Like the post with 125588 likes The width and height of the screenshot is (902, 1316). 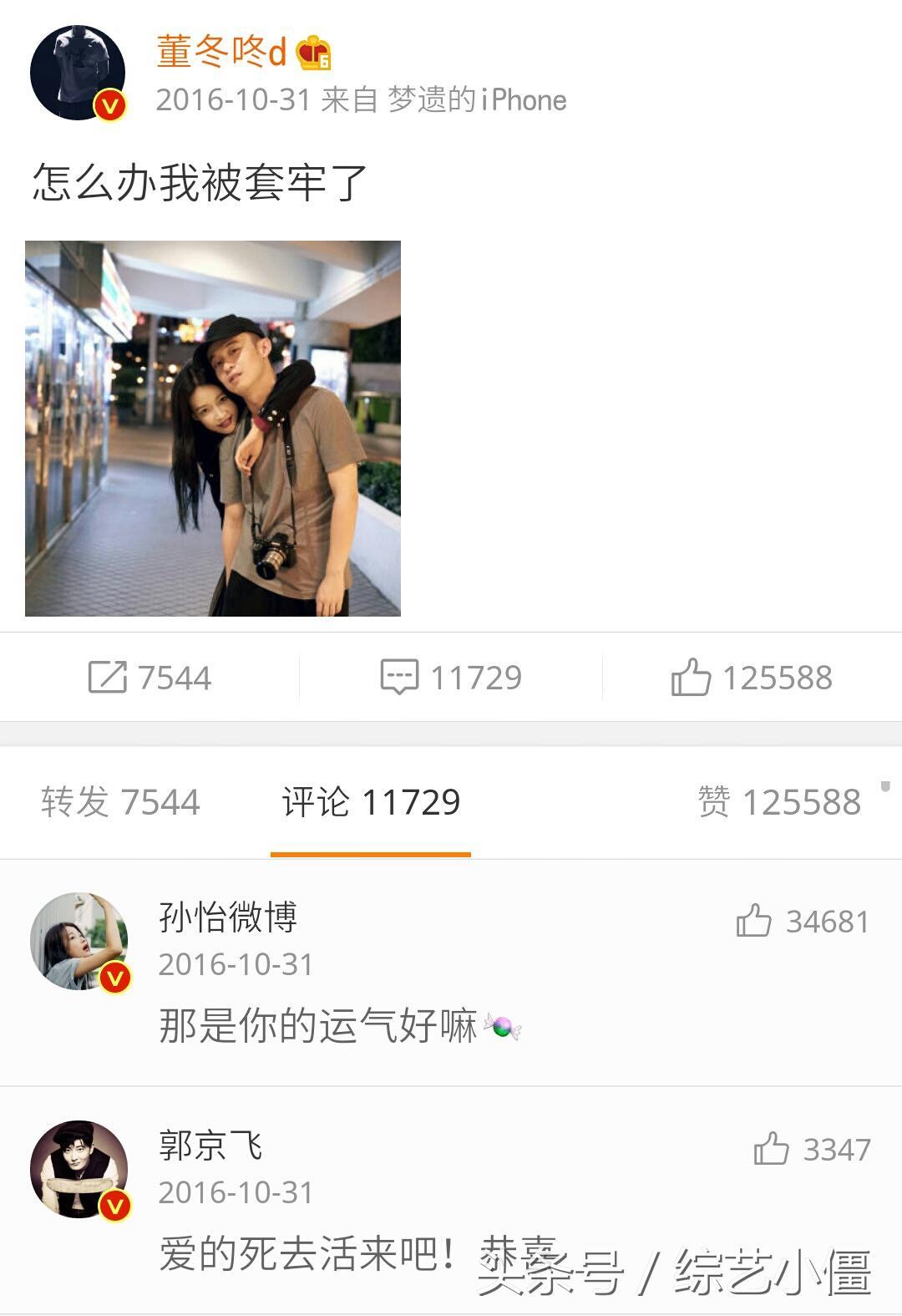752,678
